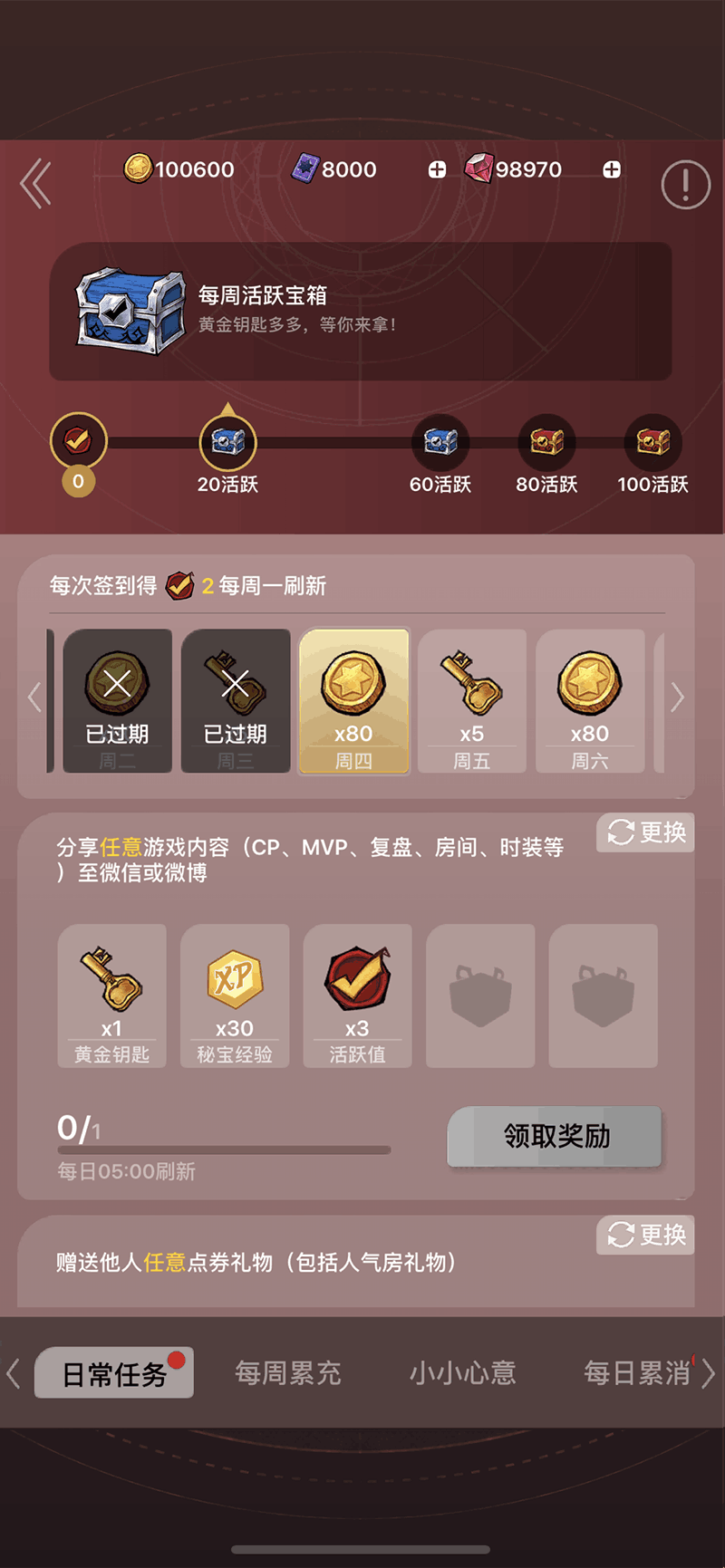
Task: Switch to the 小小心意 tab
Action: [462, 1372]
